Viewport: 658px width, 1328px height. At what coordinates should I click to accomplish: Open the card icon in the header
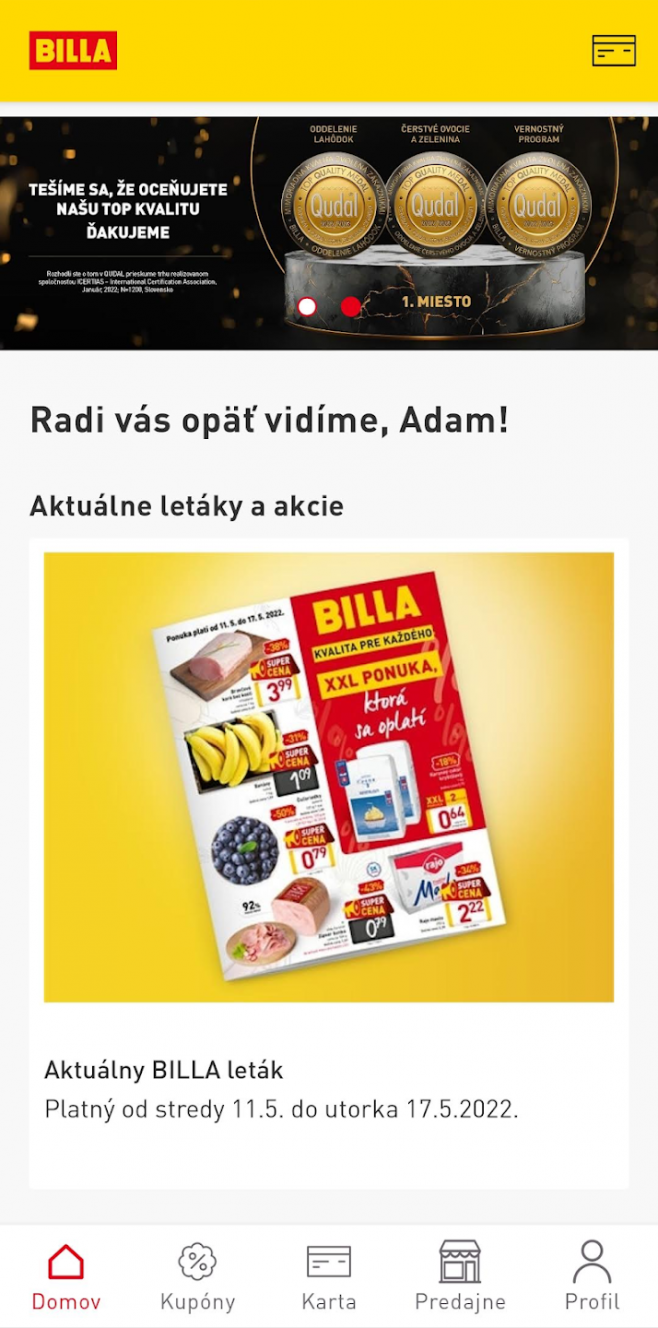pyautogui.click(x=613, y=50)
